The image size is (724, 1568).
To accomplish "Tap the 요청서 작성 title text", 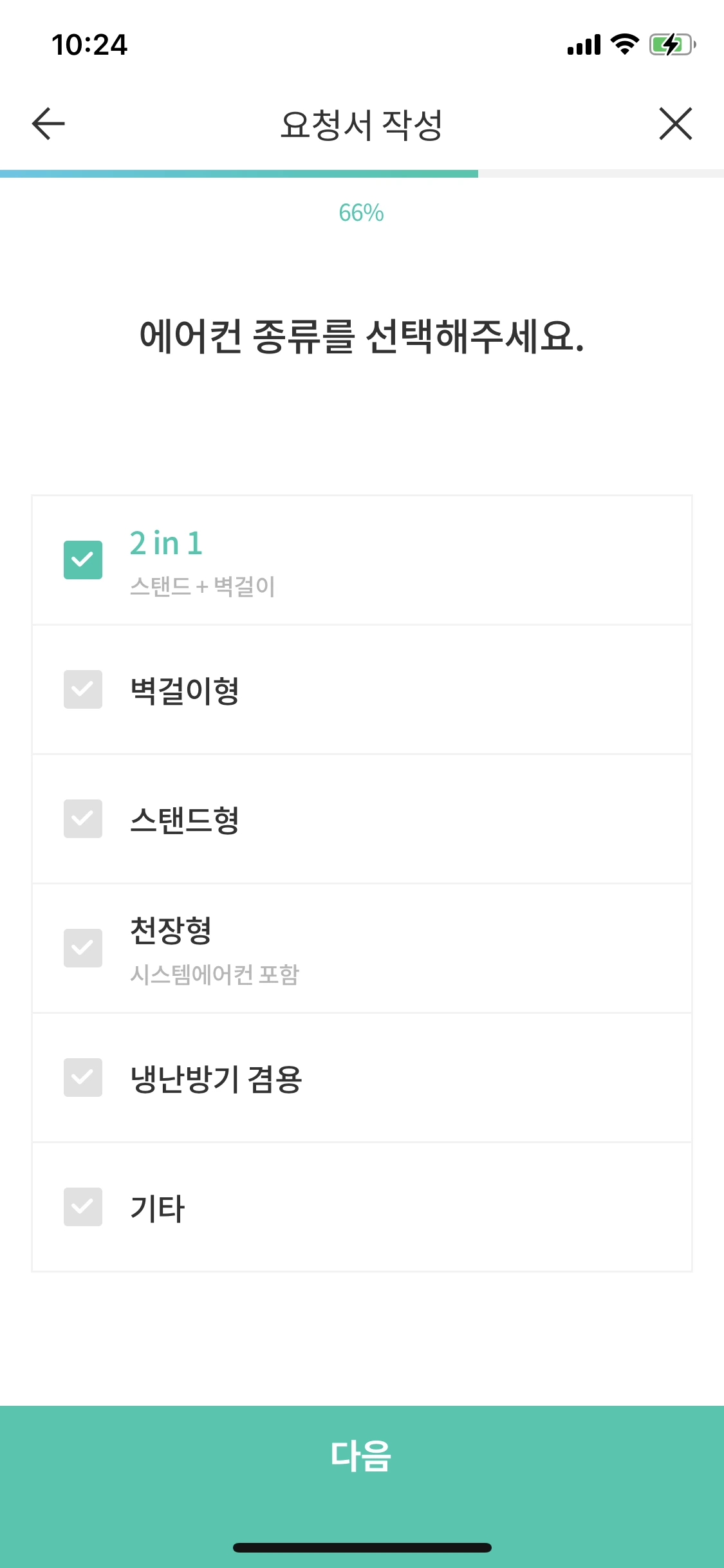I will point(362,124).
